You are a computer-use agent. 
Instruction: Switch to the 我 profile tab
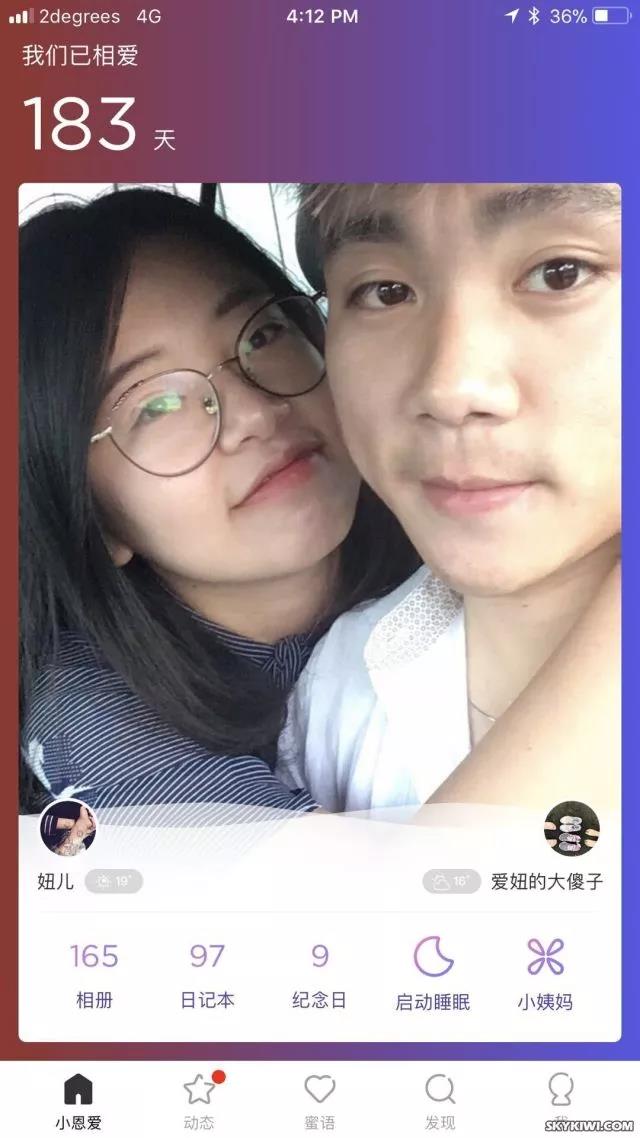point(560,1100)
